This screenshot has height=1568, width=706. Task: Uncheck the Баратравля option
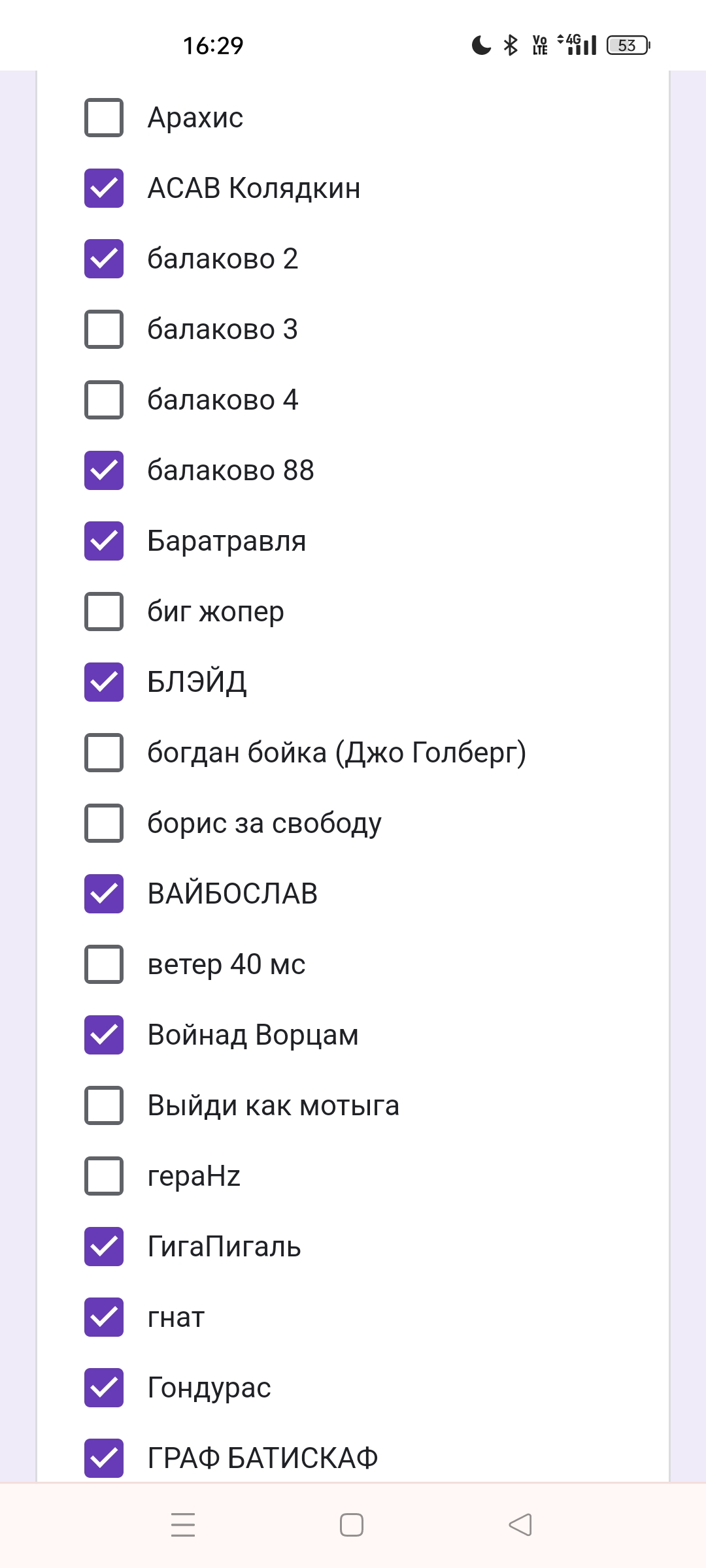104,541
